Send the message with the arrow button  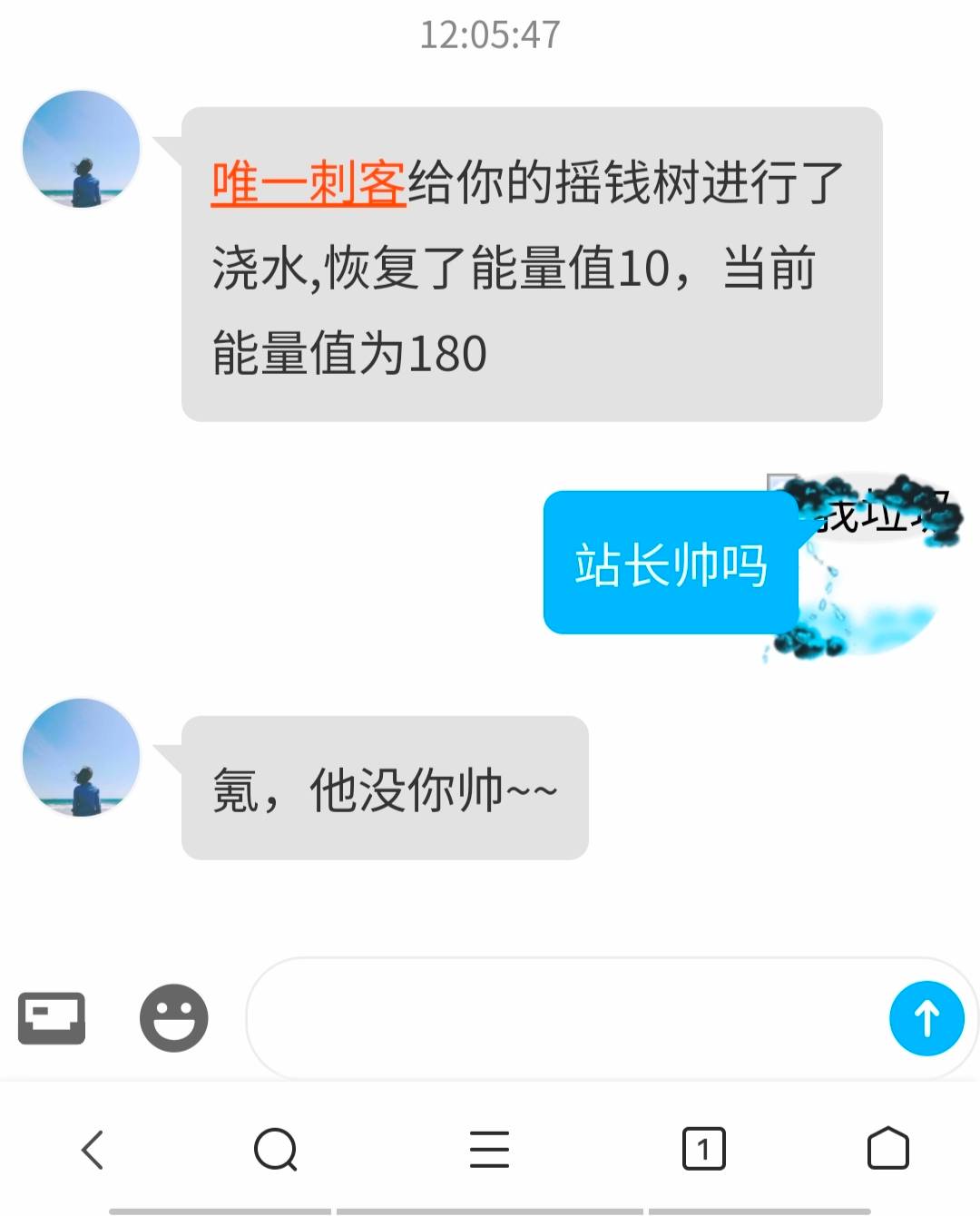pyautogui.click(x=926, y=1018)
